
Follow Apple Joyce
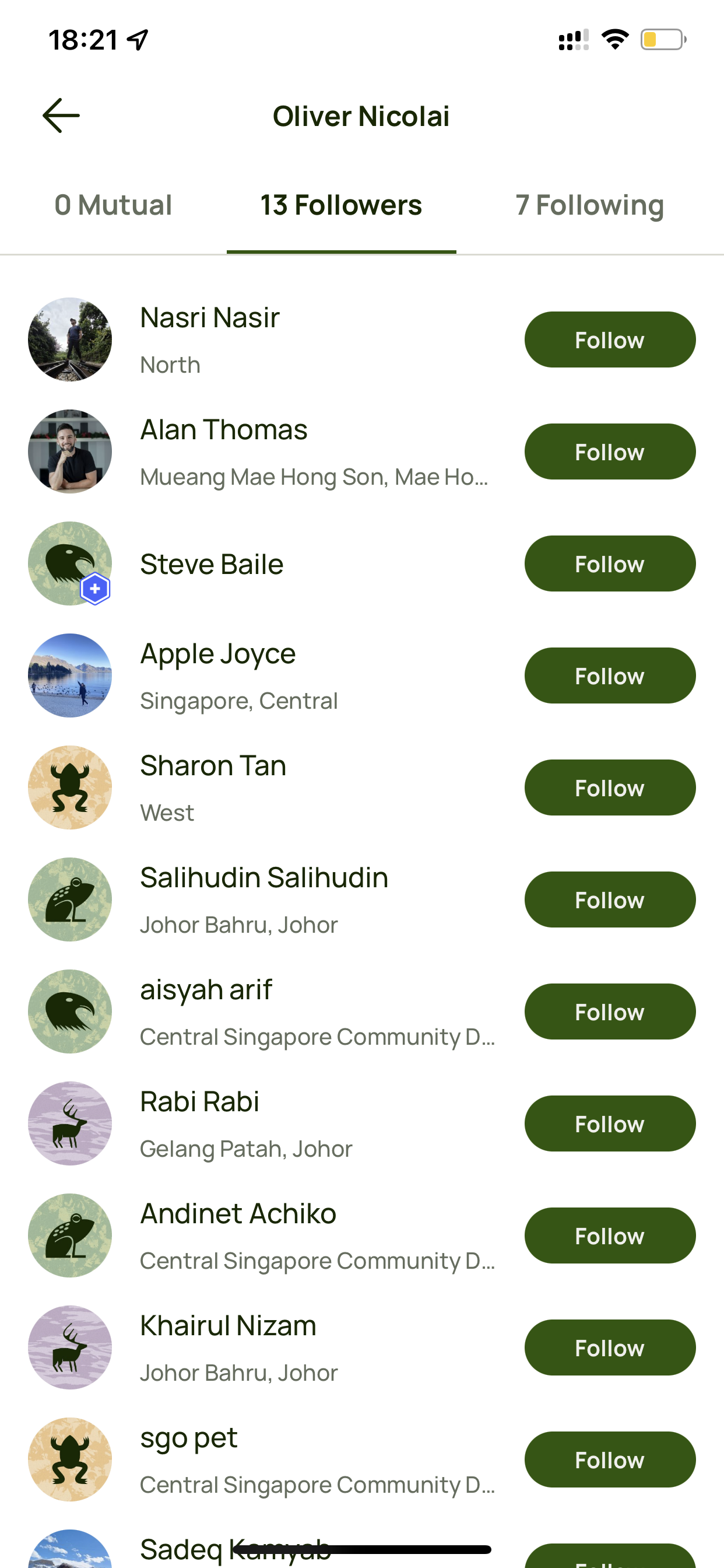[610, 675]
